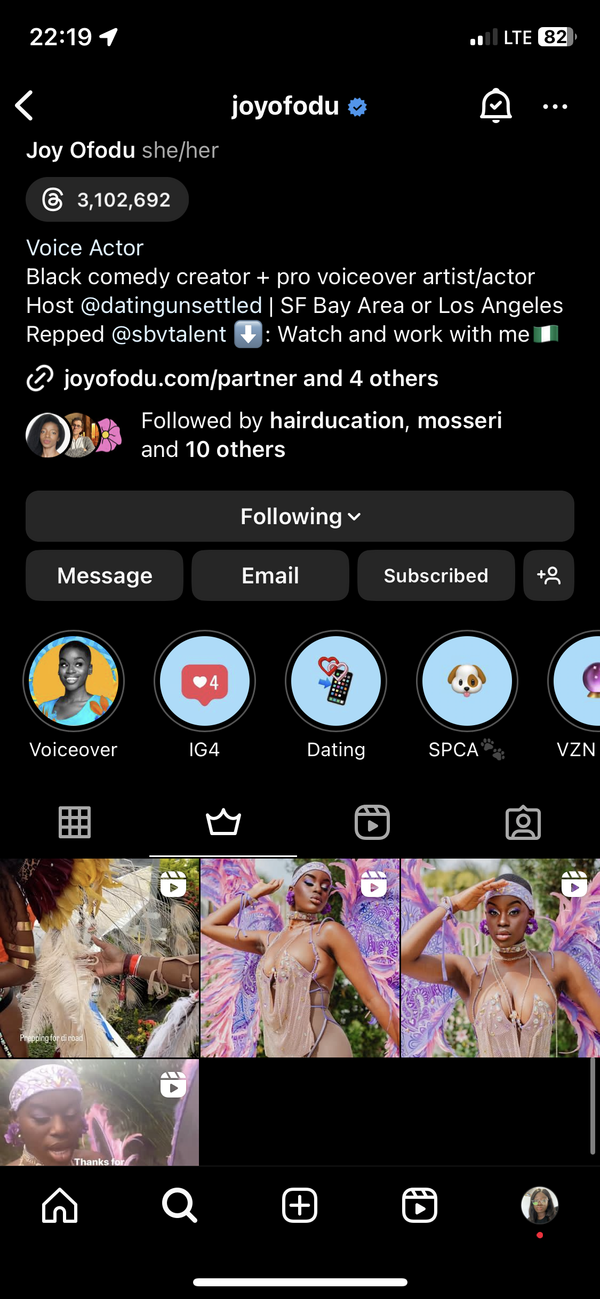Go to the Home feed
The width and height of the screenshot is (600, 1299).
pos(60,1206)
